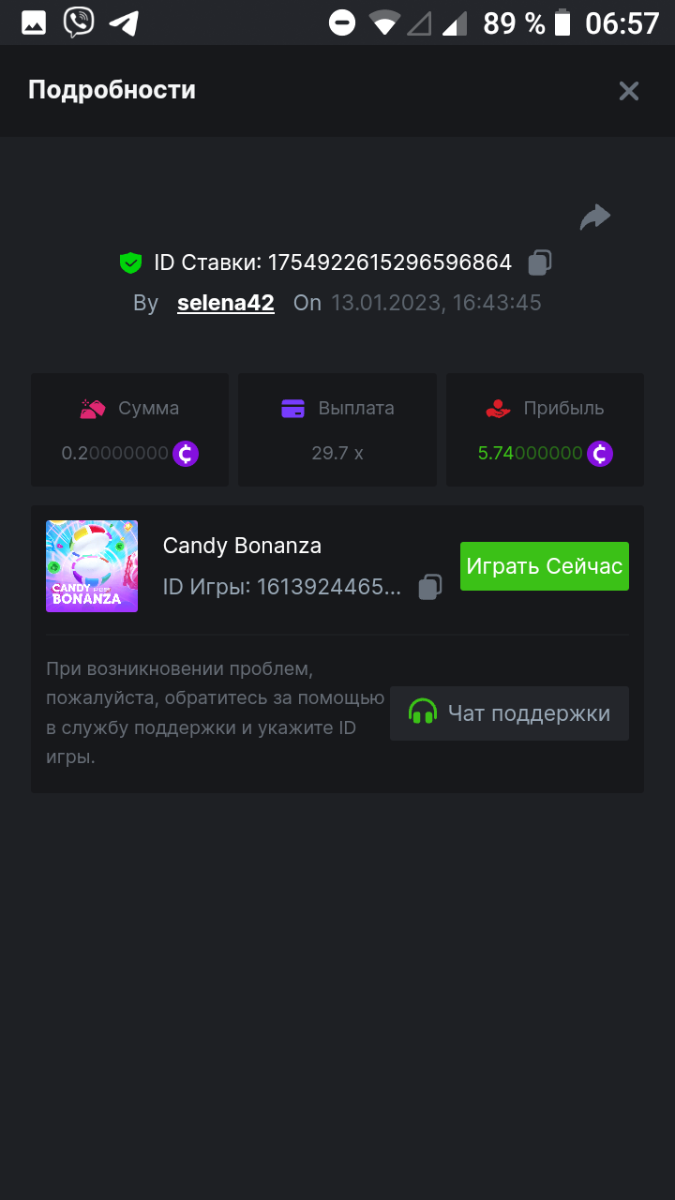
Task: Share this bet via the arrow icon
Action: (x=595, y=217)
